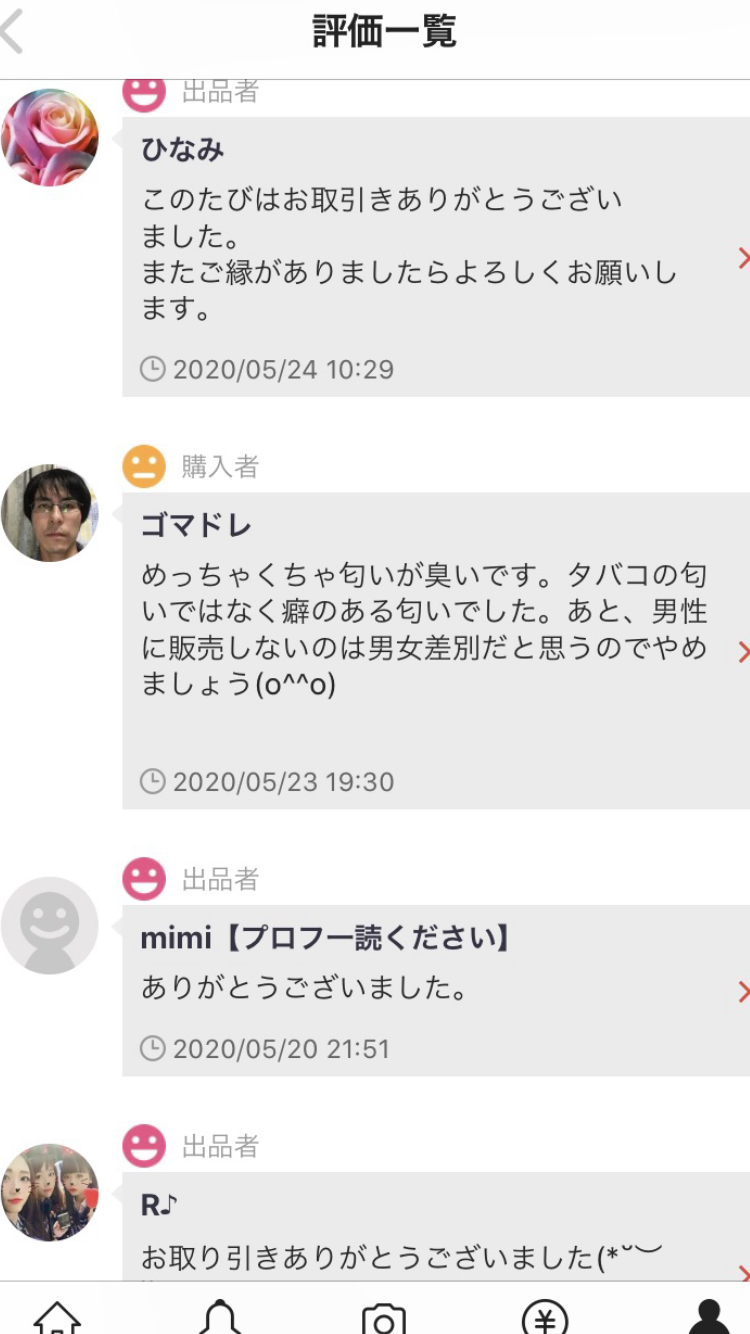
Task: View R♪'s profile picture
Action: [50, 1192]
